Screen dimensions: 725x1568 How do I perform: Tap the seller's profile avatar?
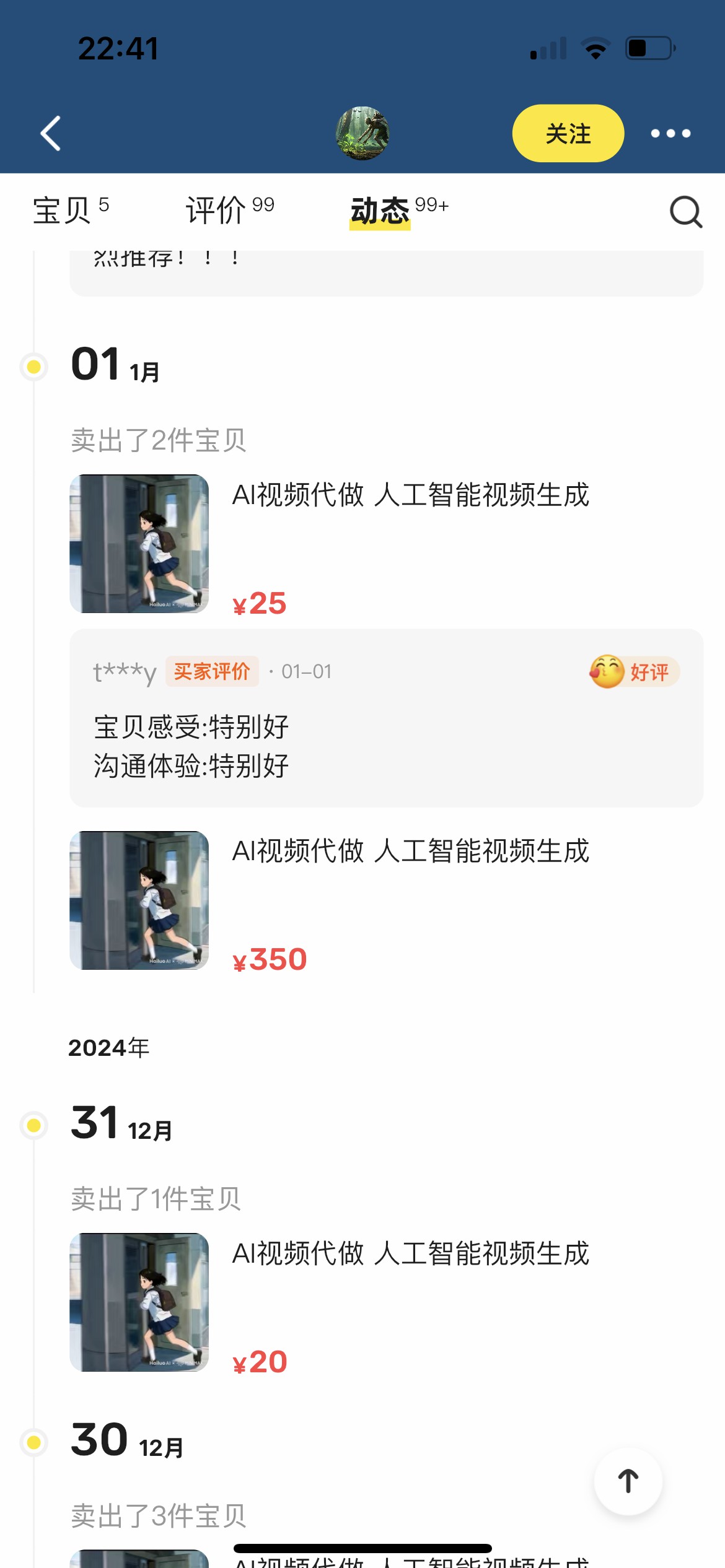pyautogui.click(x=362, y=133)
